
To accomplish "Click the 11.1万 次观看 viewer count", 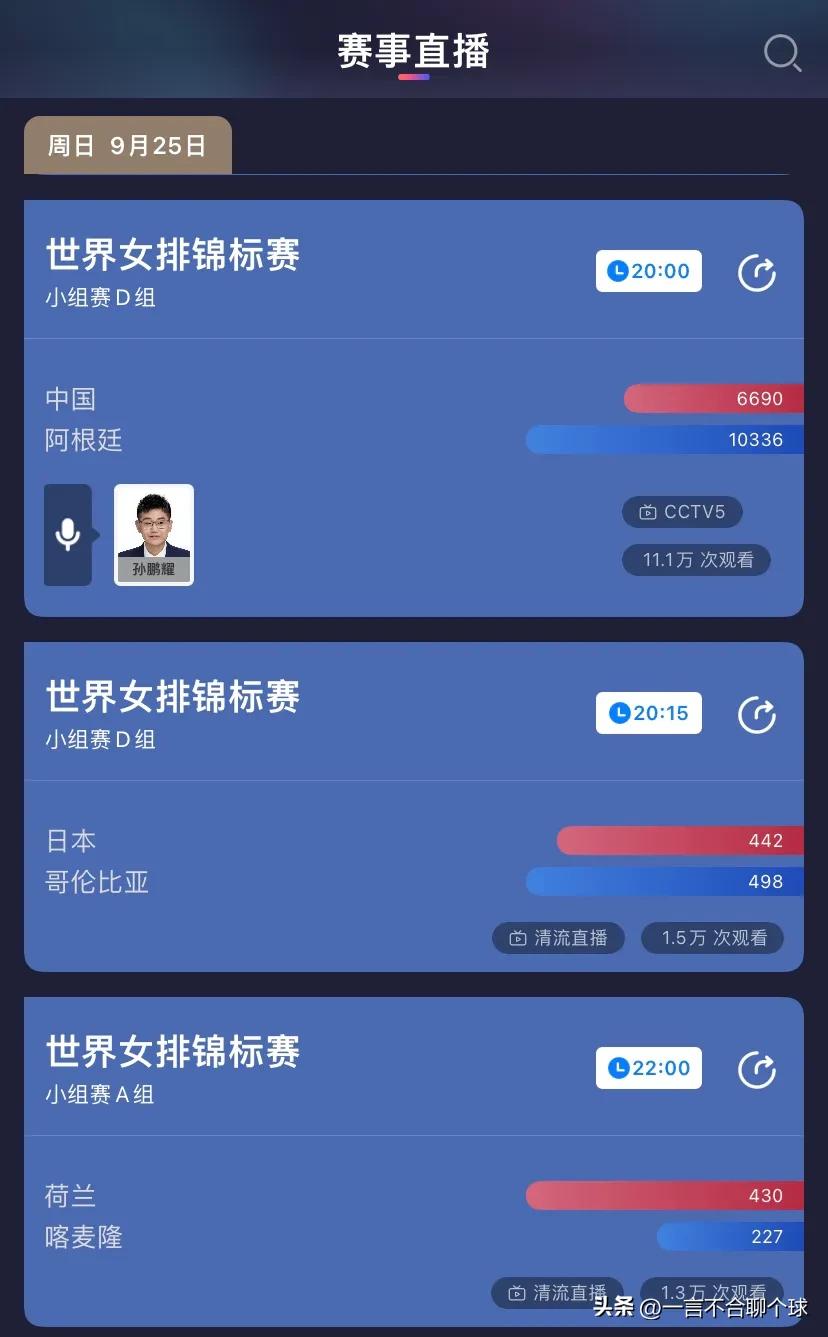I will tap(696, 560).
